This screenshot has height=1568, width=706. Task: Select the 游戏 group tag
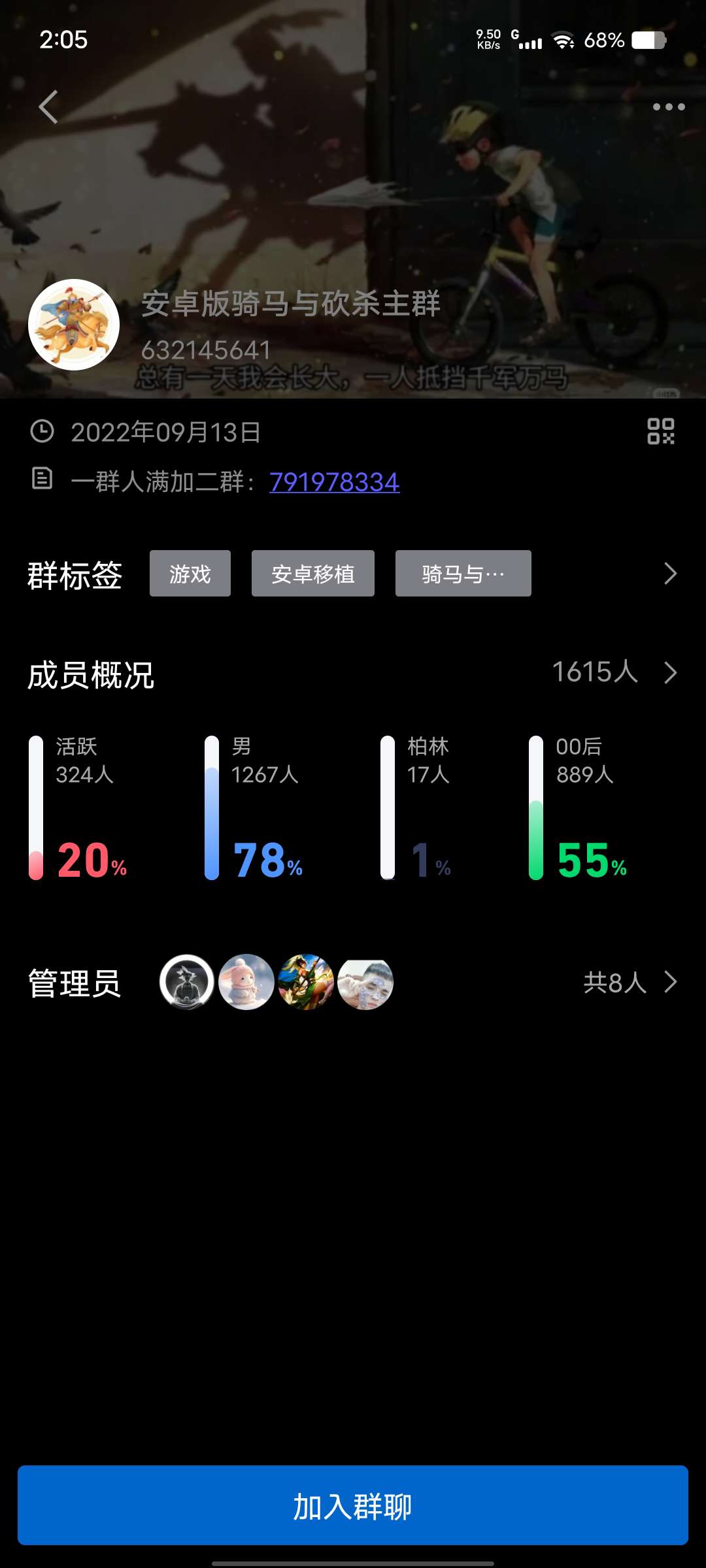click(190, 574)
